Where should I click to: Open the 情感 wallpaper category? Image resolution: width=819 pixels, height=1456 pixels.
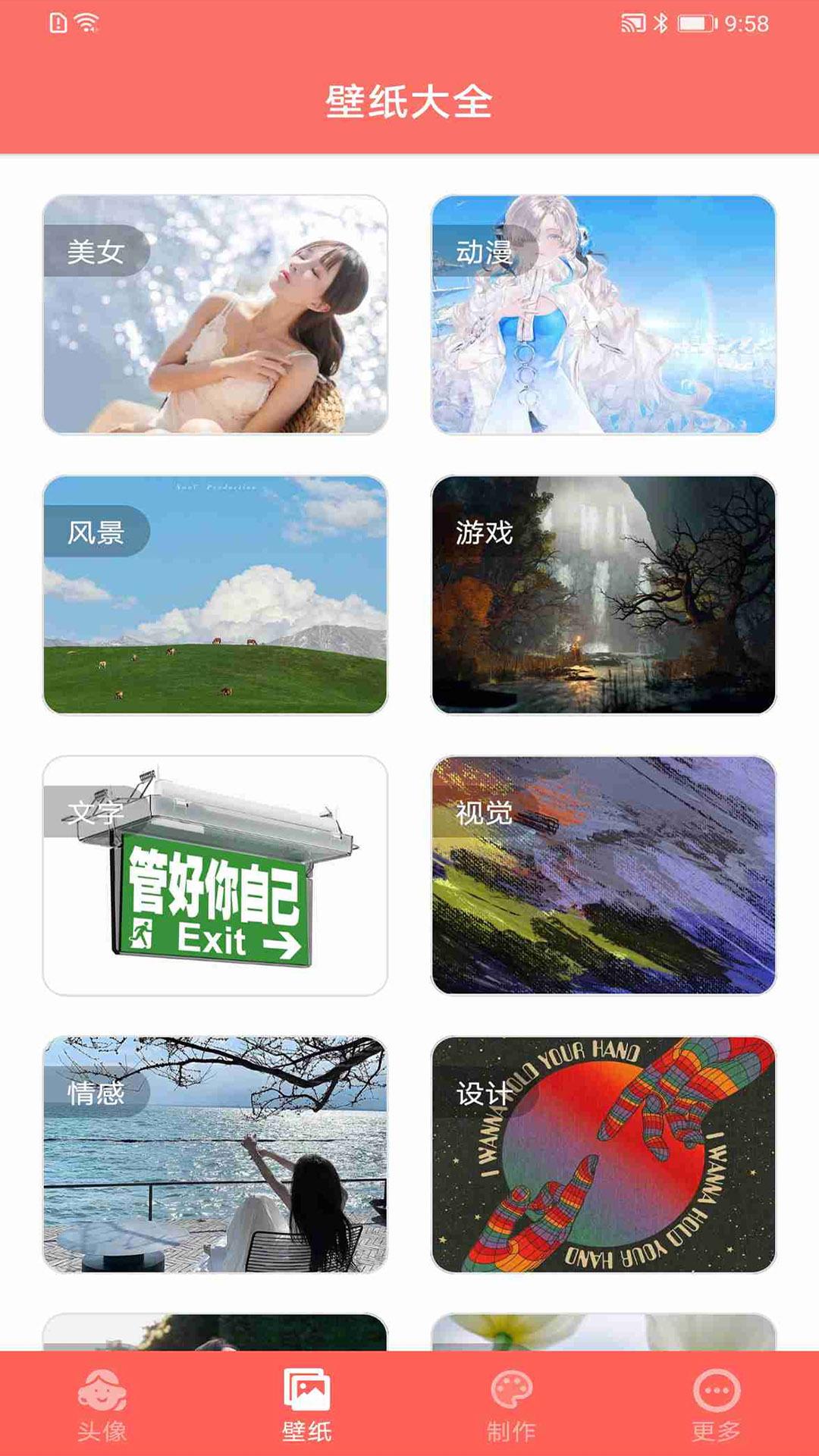(215, 1155)
